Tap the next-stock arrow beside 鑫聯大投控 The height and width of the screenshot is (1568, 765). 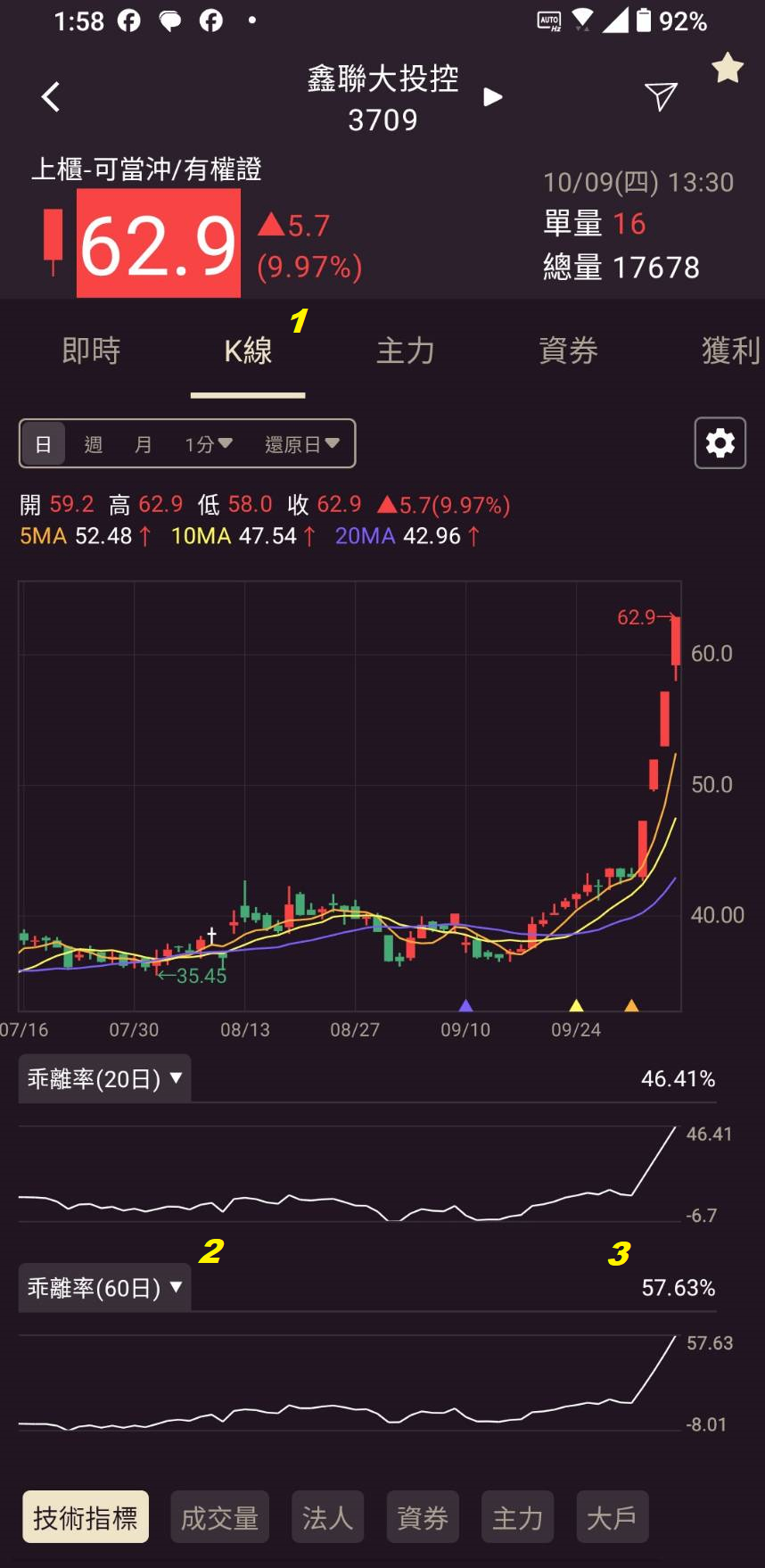tap(492, 97)
